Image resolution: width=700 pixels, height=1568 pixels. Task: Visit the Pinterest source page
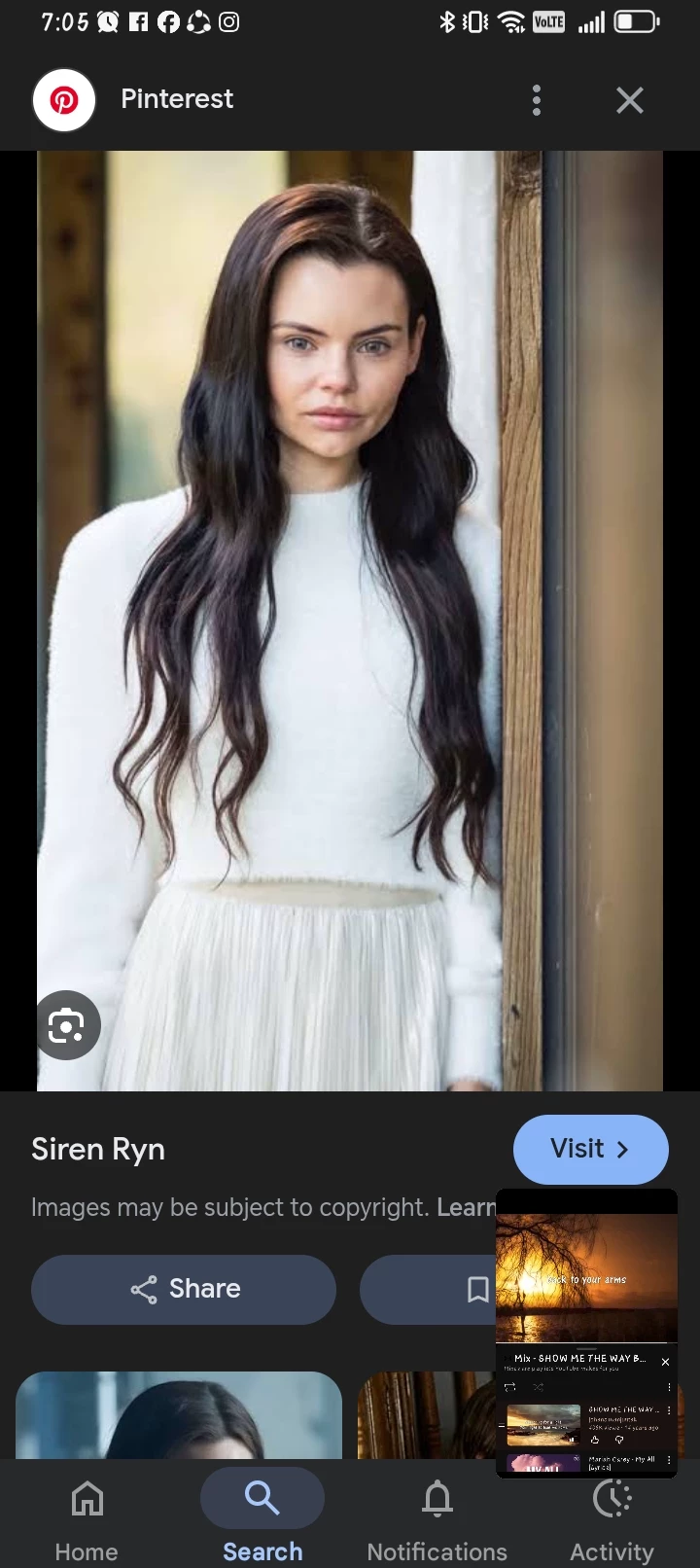tap(590, 1149)
